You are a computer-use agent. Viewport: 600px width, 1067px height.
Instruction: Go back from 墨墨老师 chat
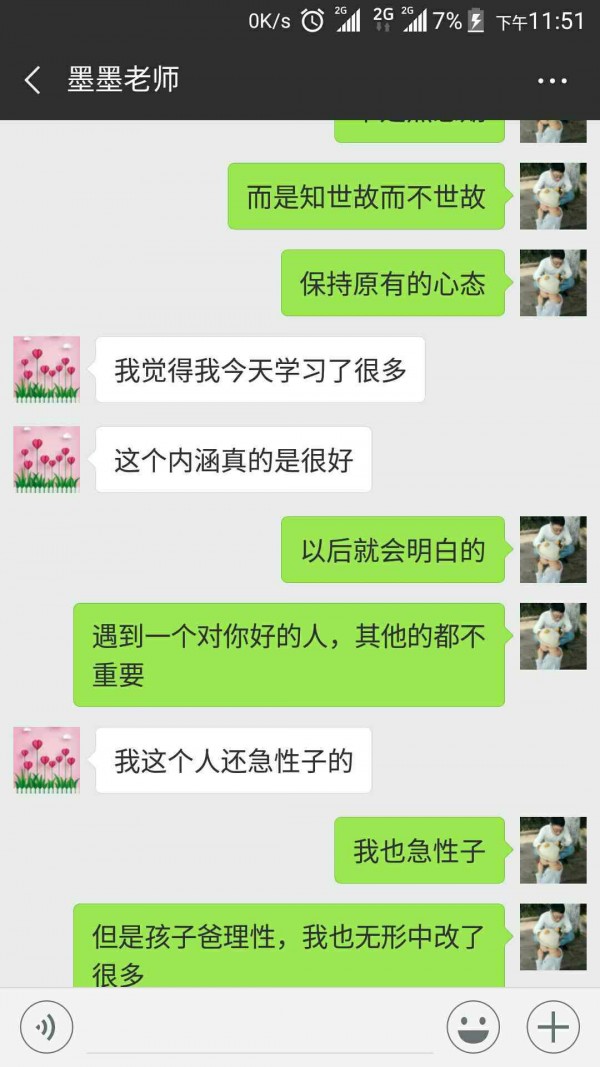[x=33, y=80]
